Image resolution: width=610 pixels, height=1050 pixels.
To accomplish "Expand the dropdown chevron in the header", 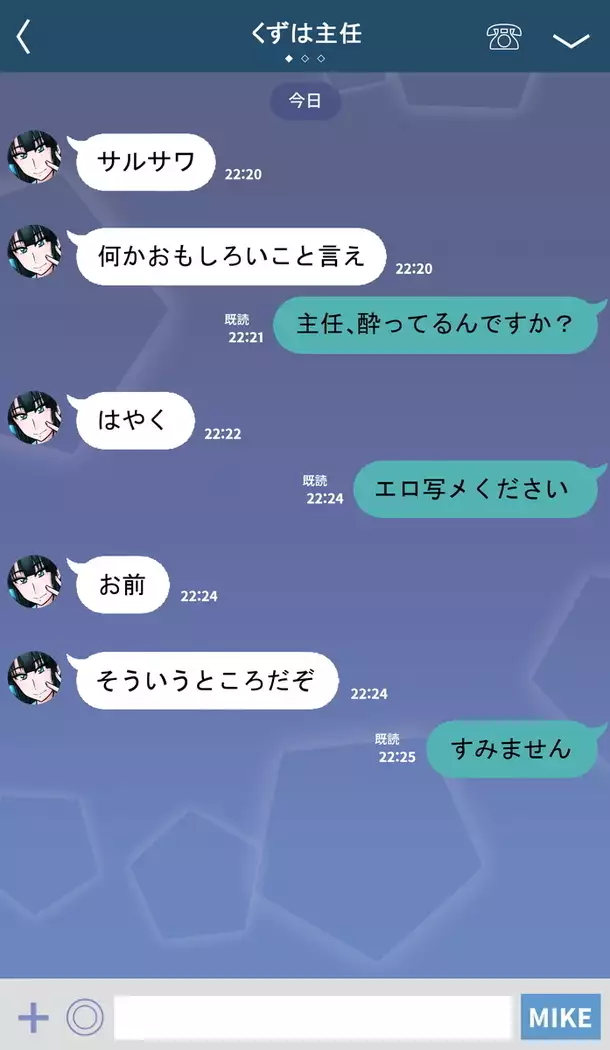I will [571, 41].
